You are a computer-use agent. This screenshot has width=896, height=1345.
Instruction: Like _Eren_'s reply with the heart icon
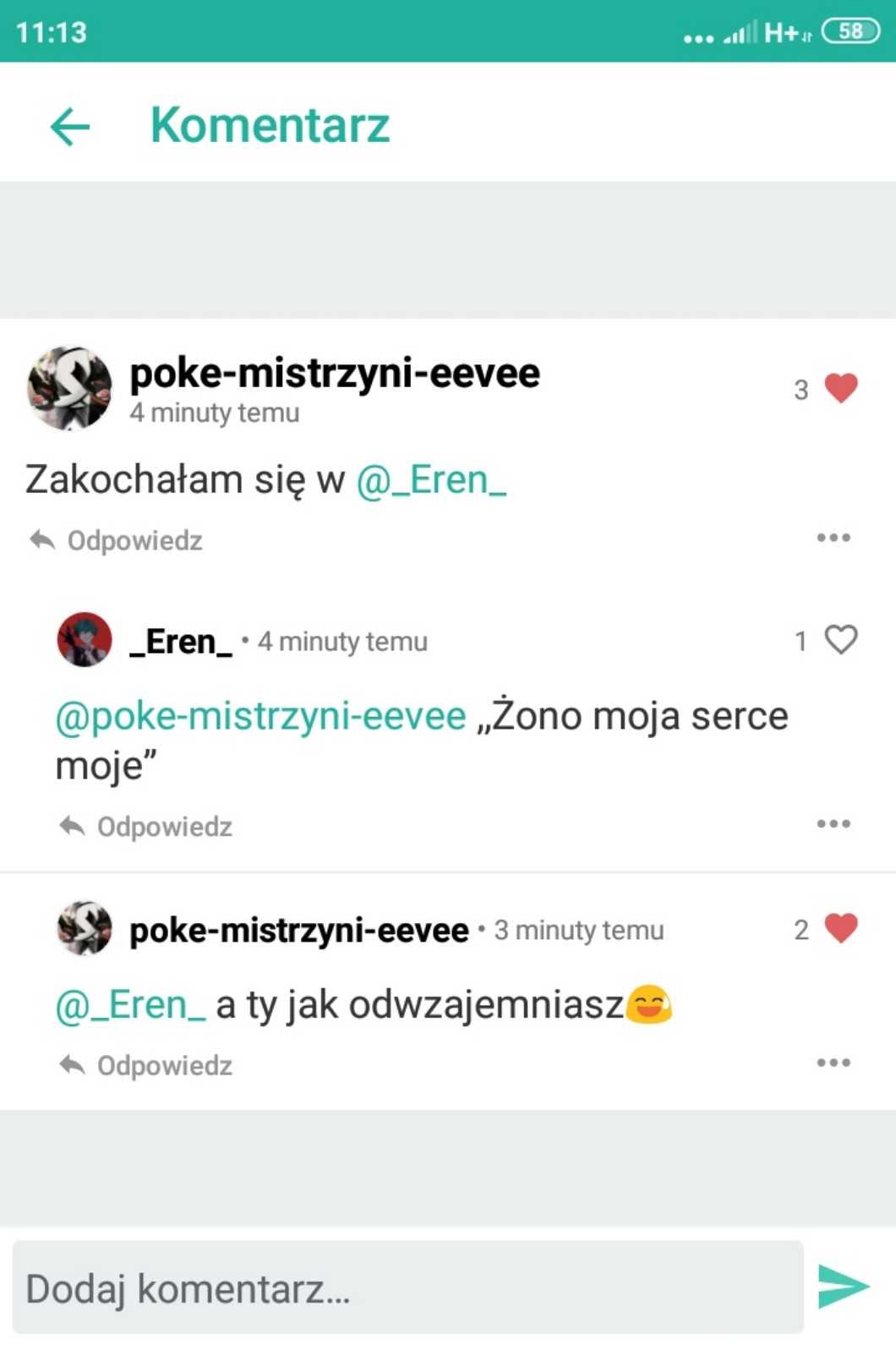pos(840,640)
